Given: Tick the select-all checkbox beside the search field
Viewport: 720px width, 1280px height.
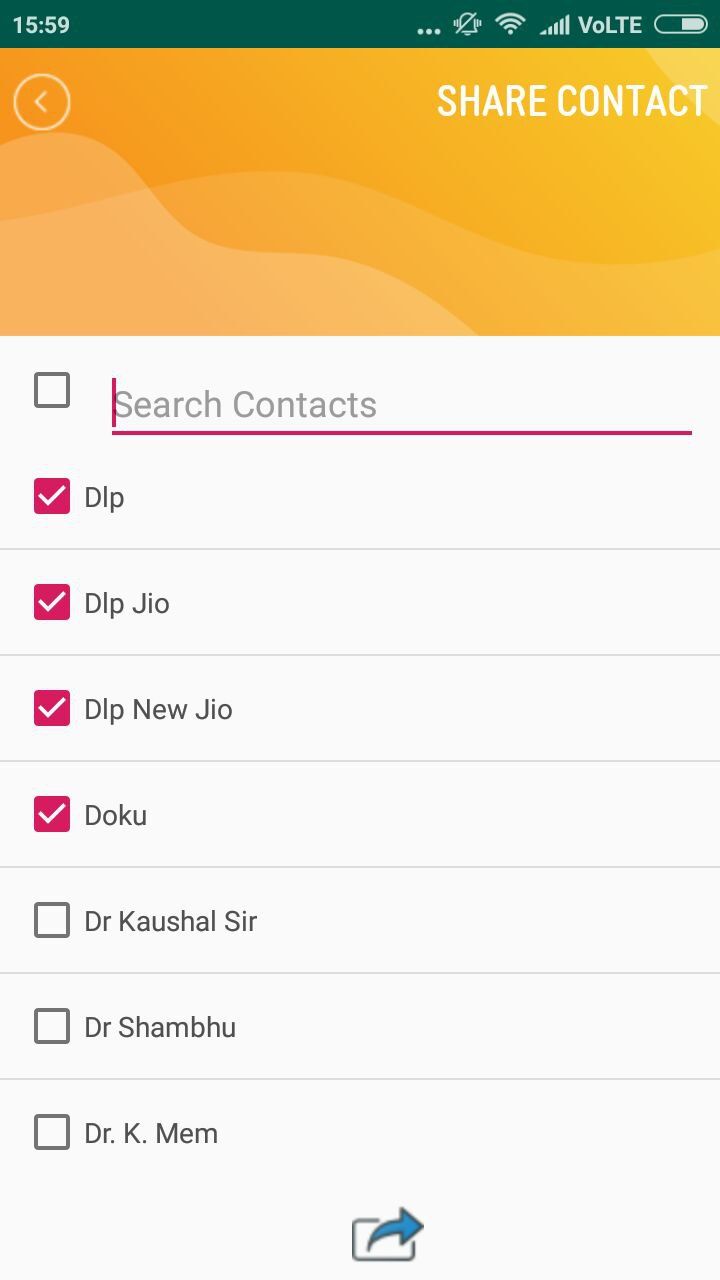Looking at the screenshot, I should point(52,390).
